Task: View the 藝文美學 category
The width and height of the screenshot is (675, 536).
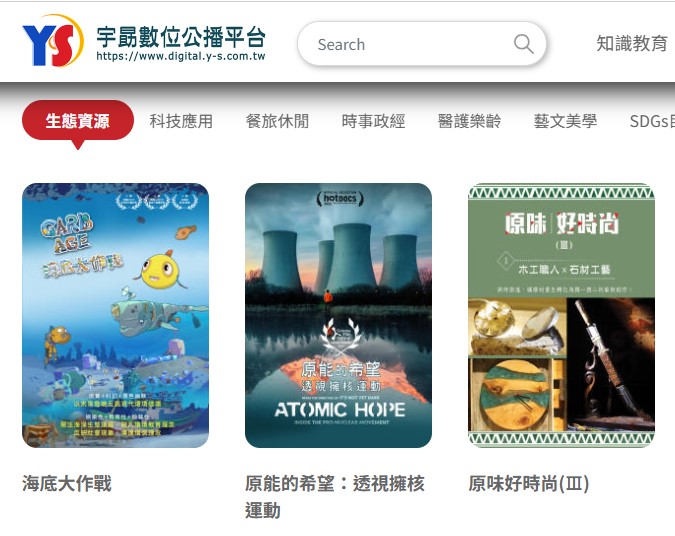Action: 565,121
